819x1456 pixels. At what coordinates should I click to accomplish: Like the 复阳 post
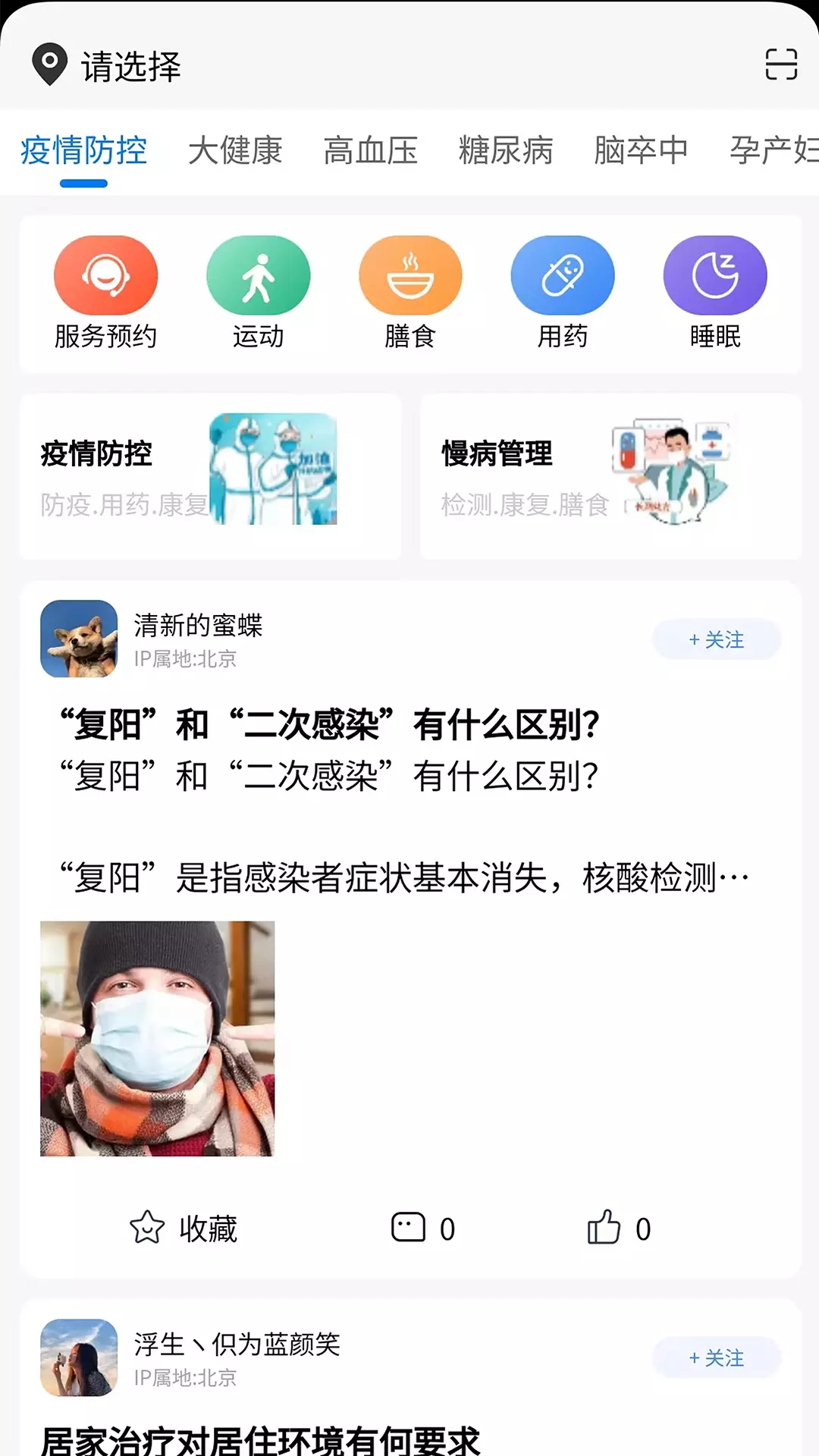[x=619, y=1228]
